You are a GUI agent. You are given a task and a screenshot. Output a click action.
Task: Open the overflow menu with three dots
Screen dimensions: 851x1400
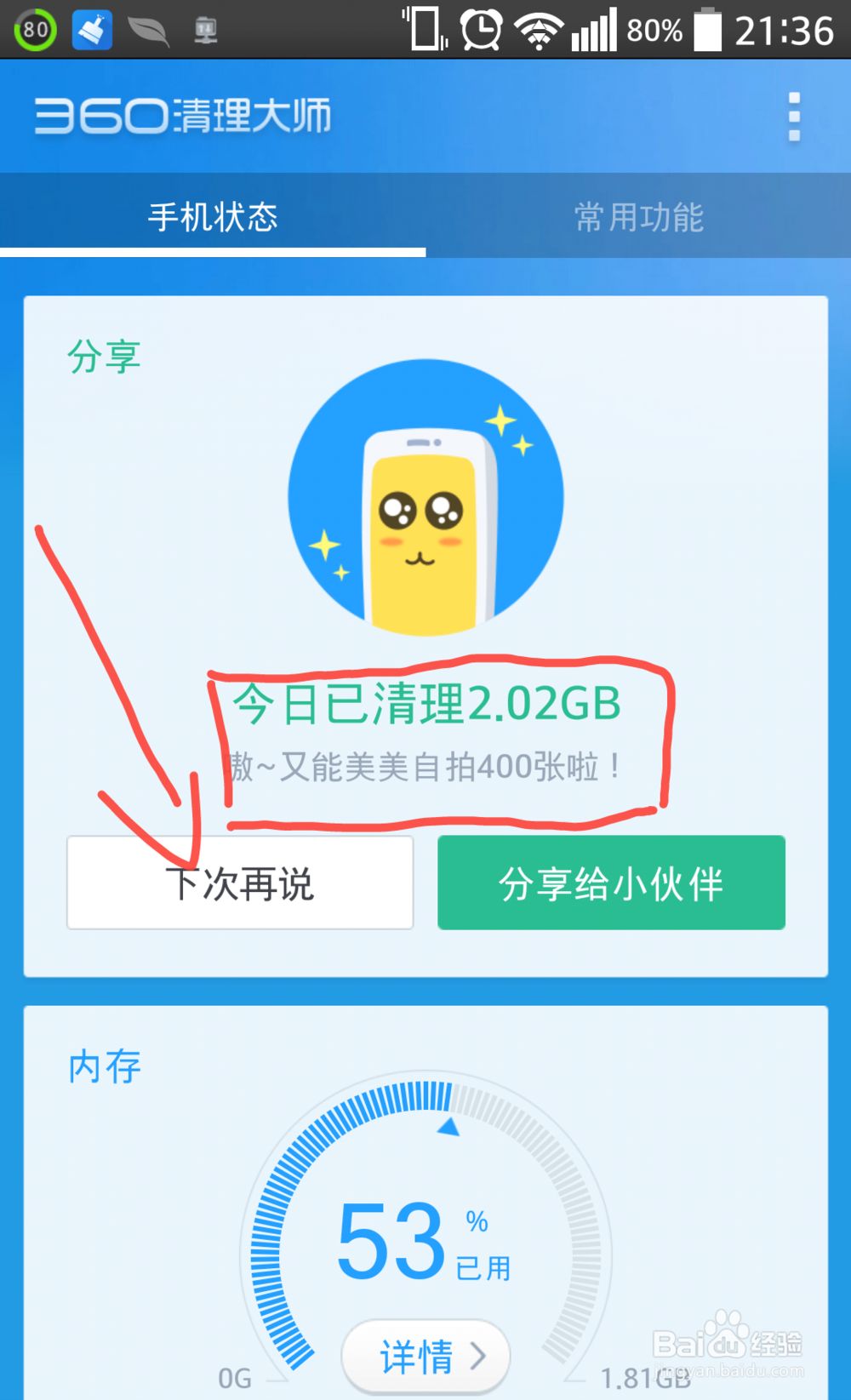tap(794, 116)
